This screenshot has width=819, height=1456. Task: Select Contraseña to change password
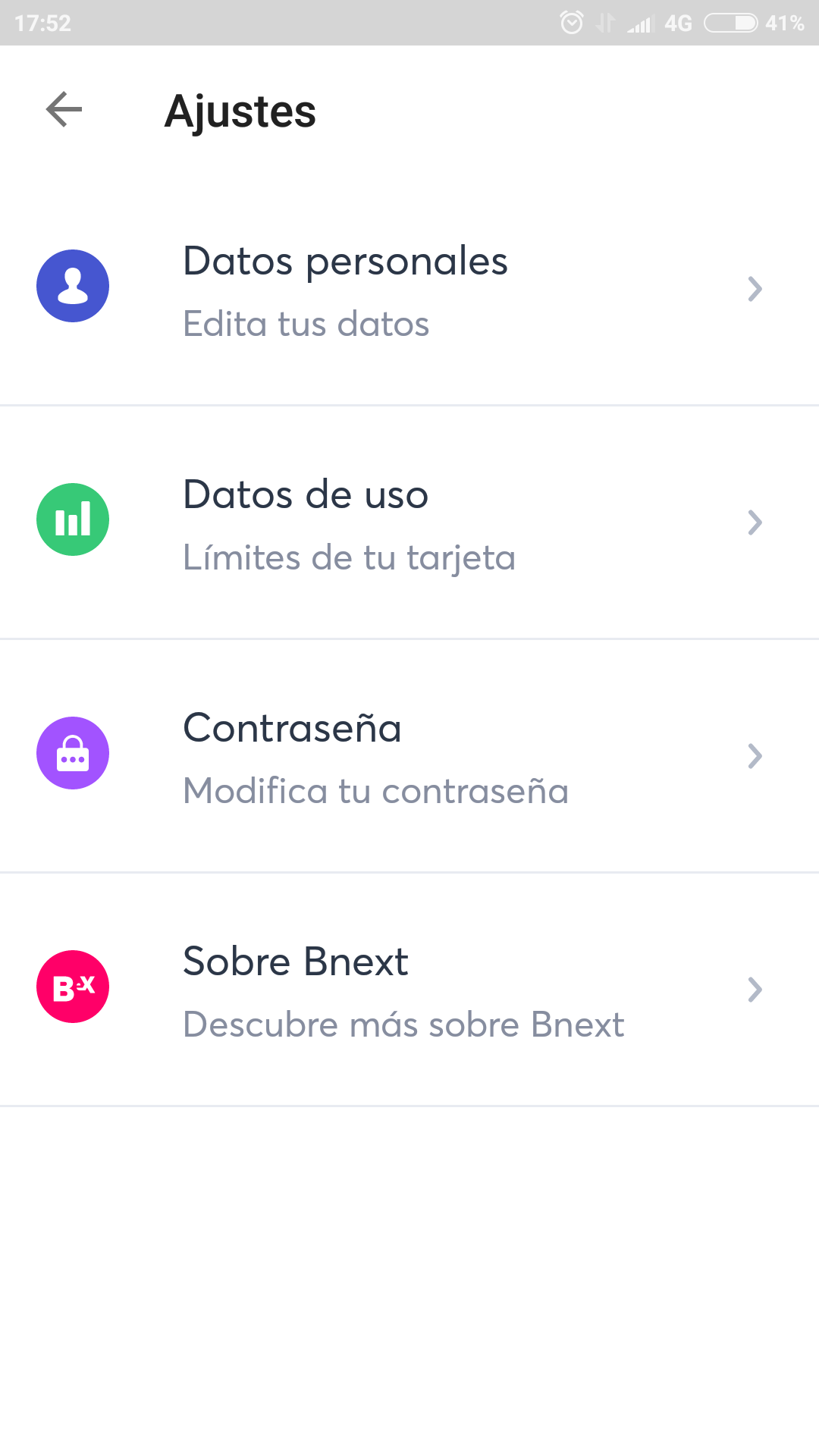point(409,757)
